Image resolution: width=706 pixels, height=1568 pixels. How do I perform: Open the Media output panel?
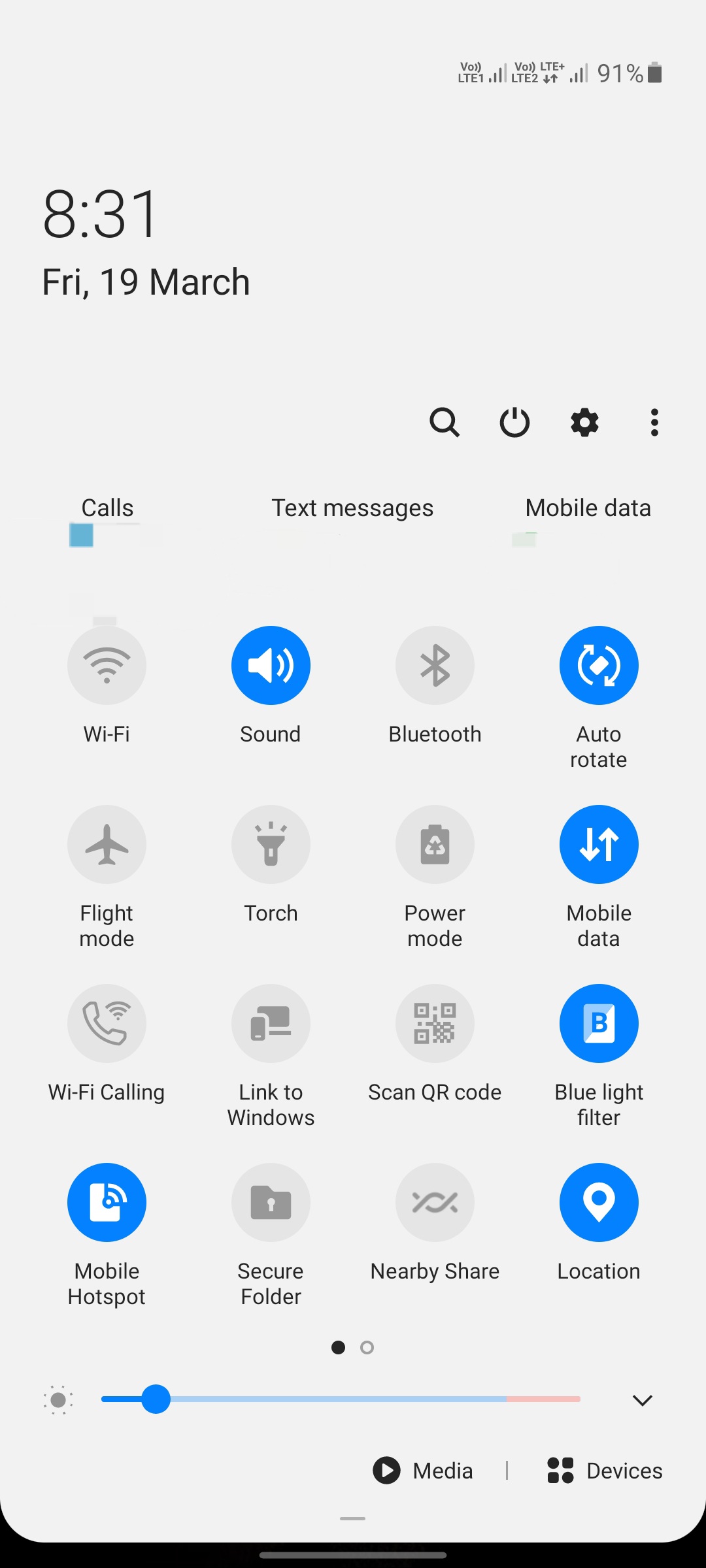click(x=422, y=1470)
